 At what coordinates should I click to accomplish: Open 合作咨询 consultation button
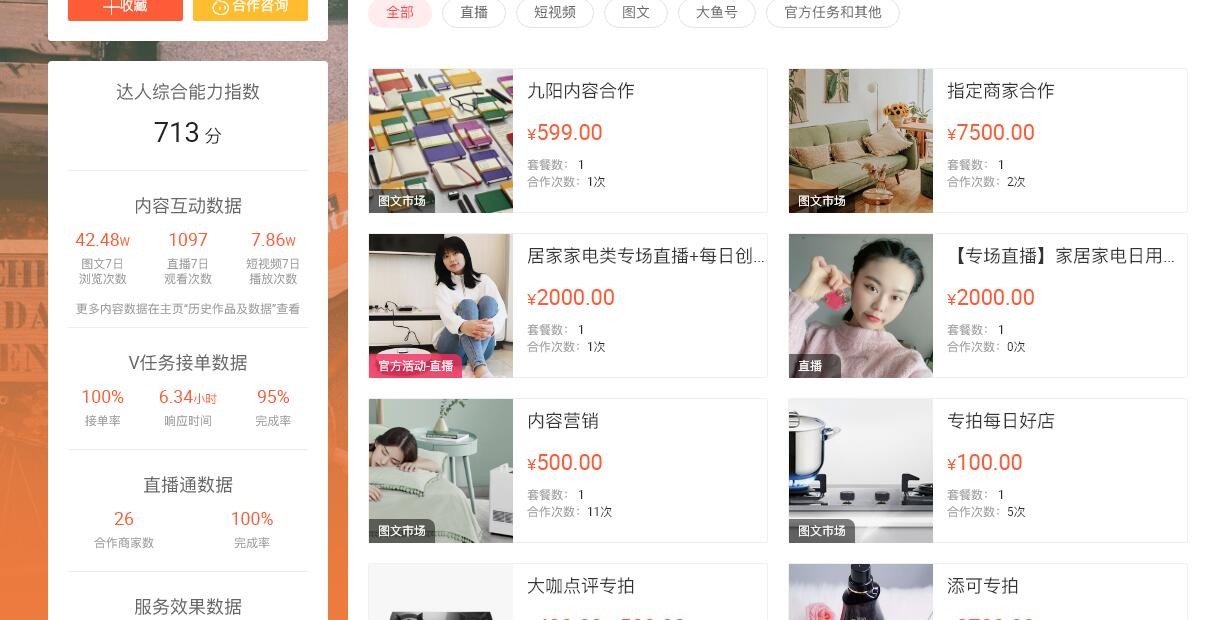pos(250,8)
